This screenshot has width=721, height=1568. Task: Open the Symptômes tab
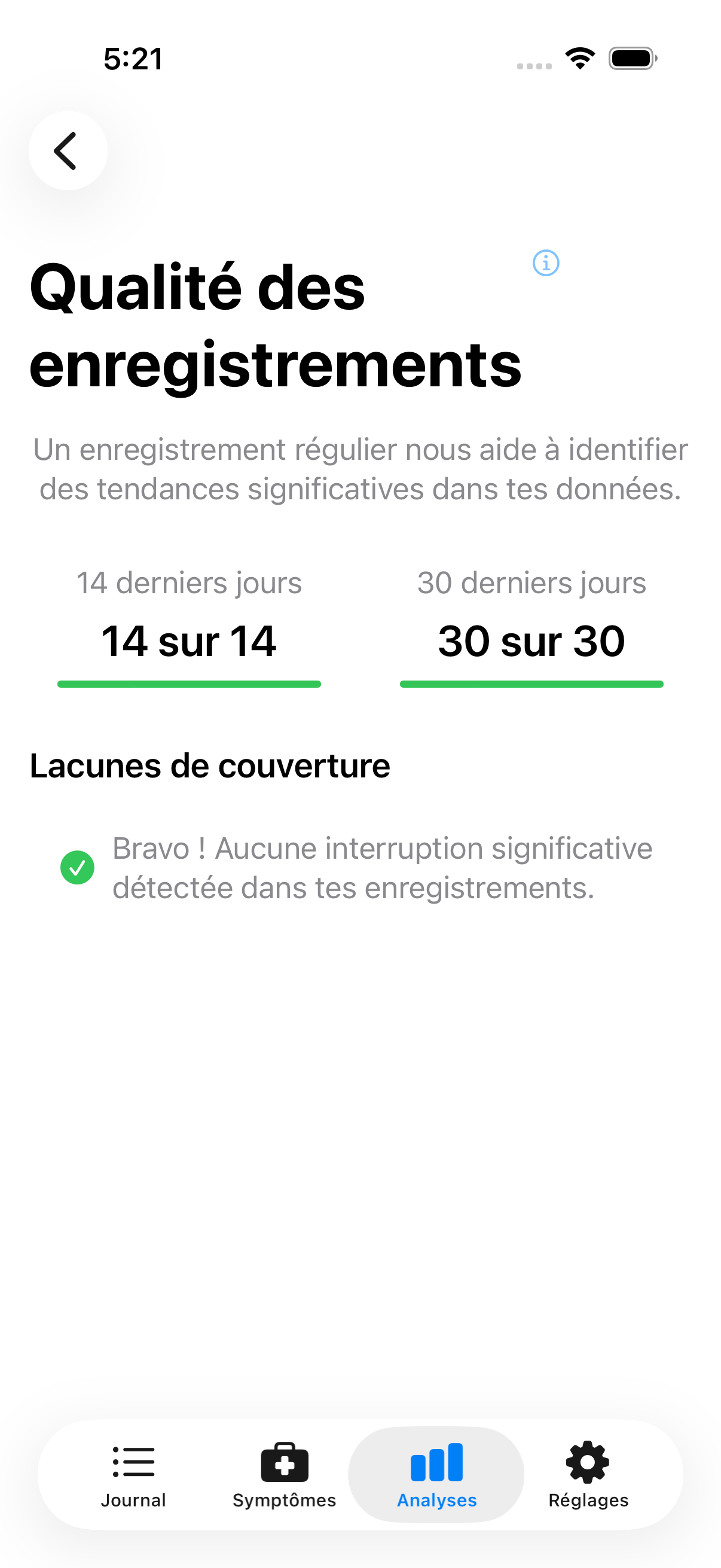(x=284, y=1474)
